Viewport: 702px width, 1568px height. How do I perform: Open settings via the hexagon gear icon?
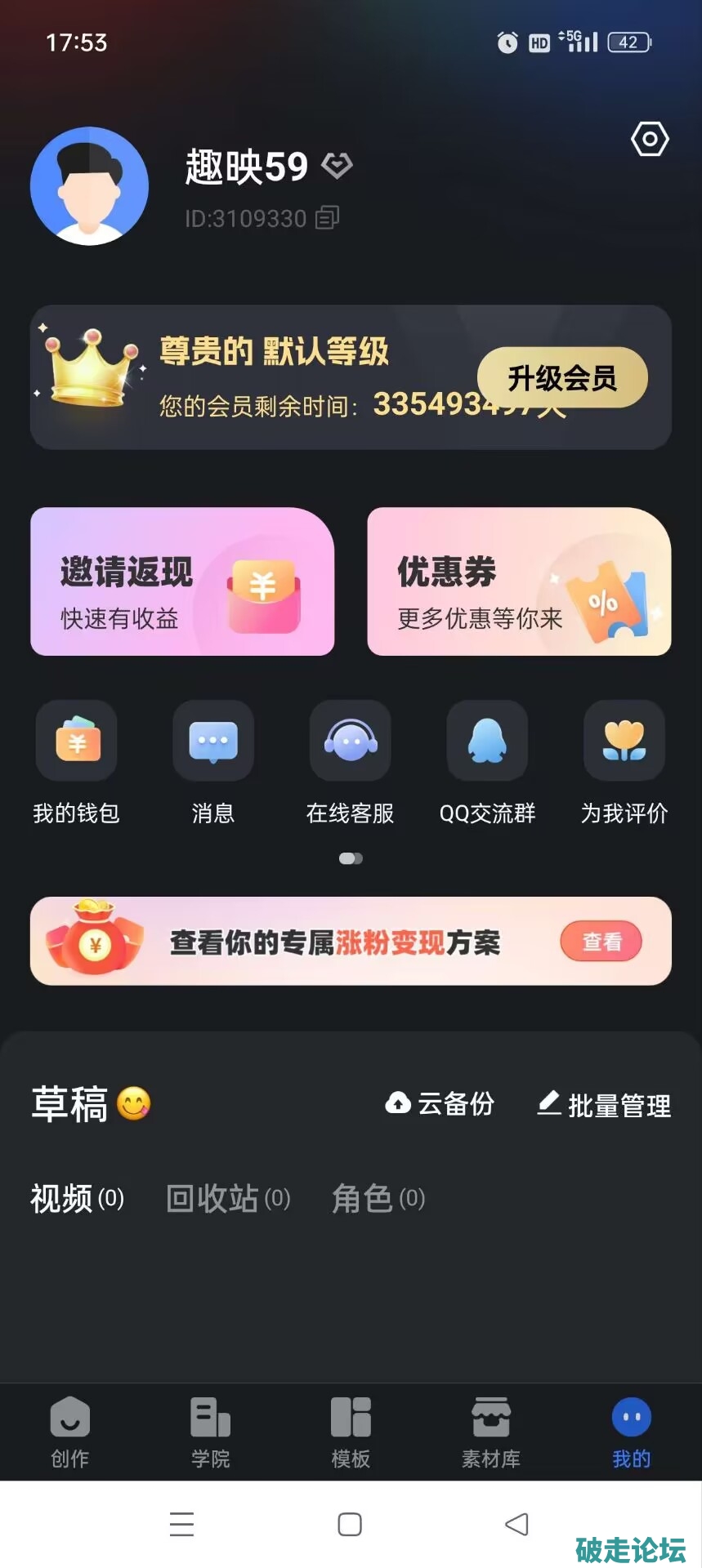coord(650,140)
